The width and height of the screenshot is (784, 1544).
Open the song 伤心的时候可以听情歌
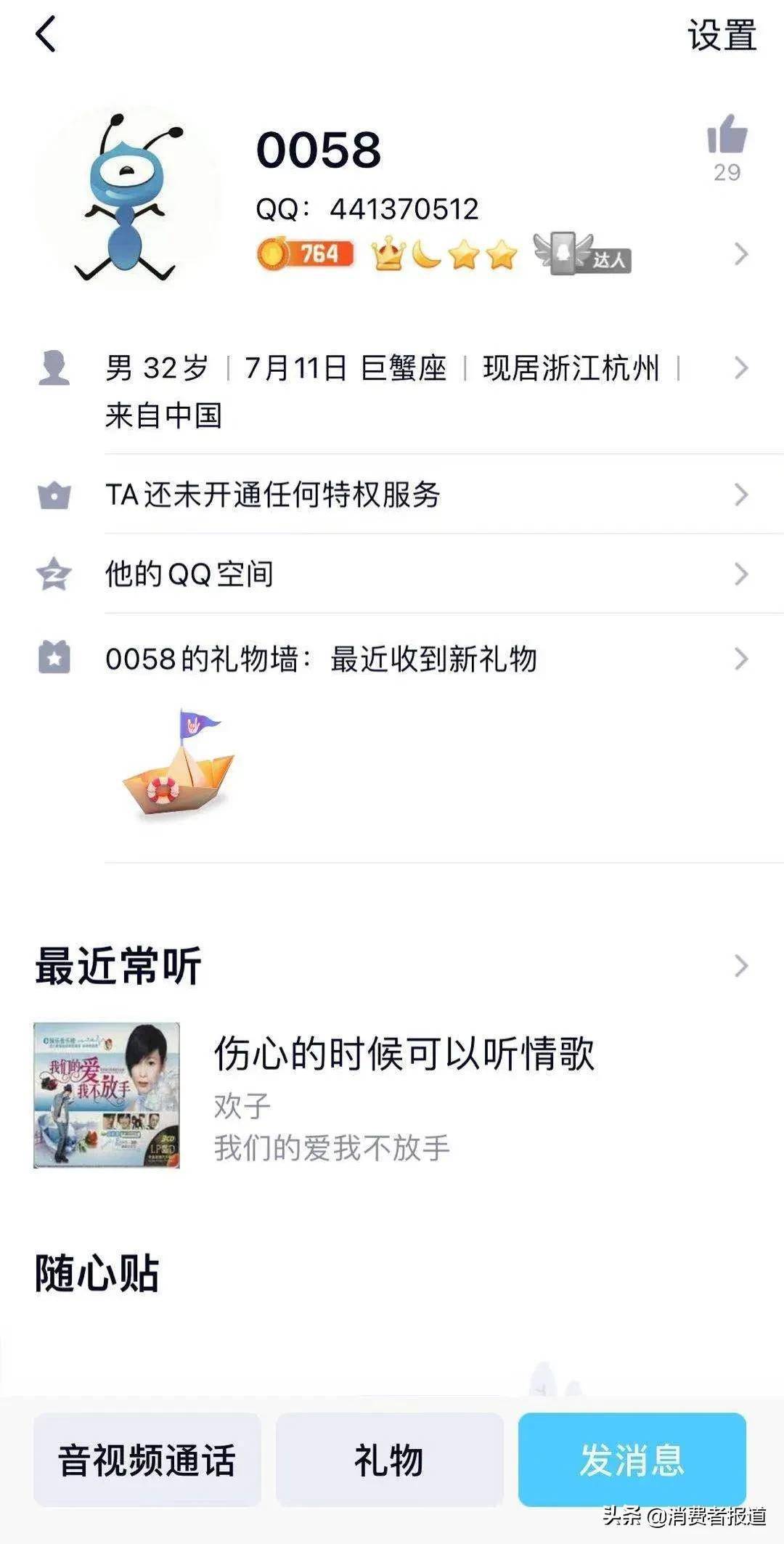[404, 1055]
